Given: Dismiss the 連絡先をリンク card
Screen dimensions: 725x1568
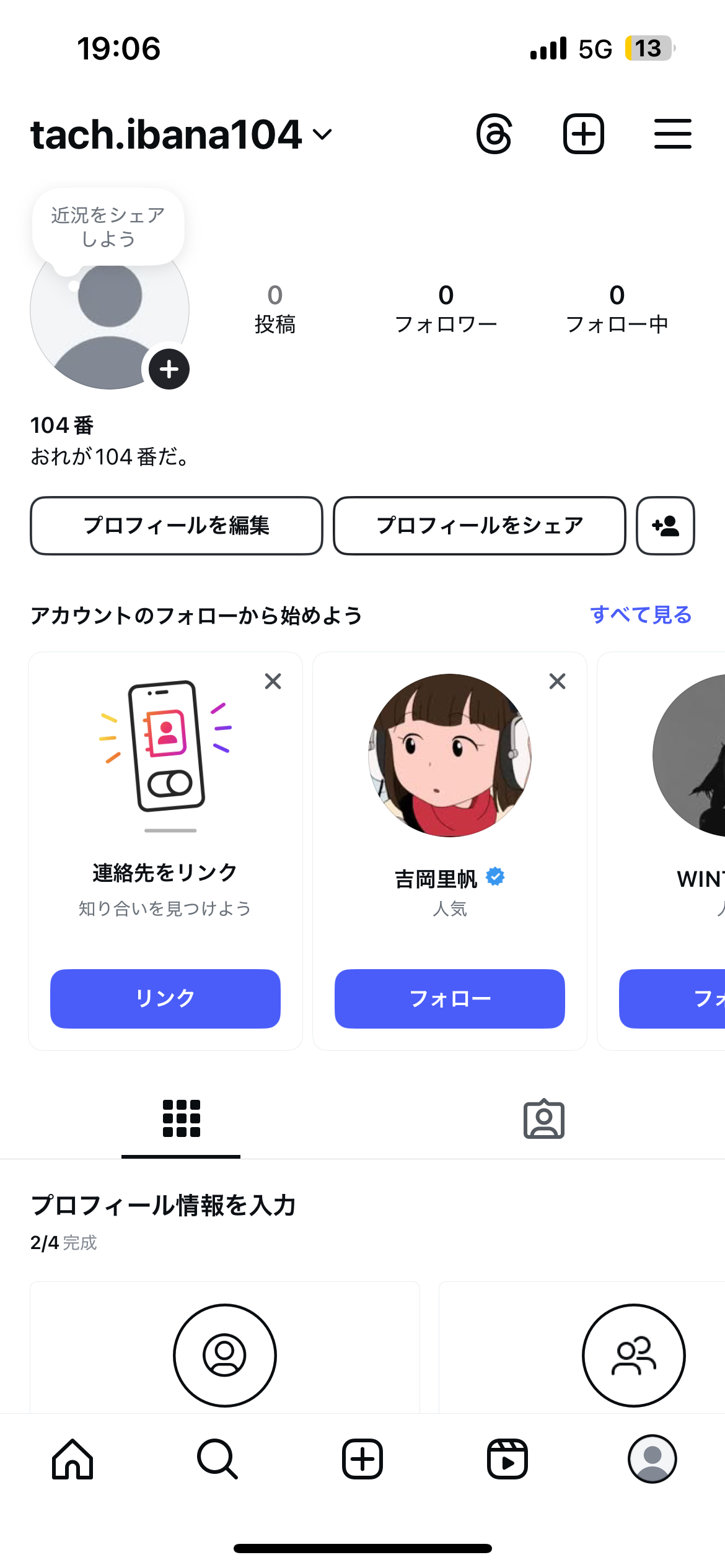Looking at the screenshot, I should 273,681.
